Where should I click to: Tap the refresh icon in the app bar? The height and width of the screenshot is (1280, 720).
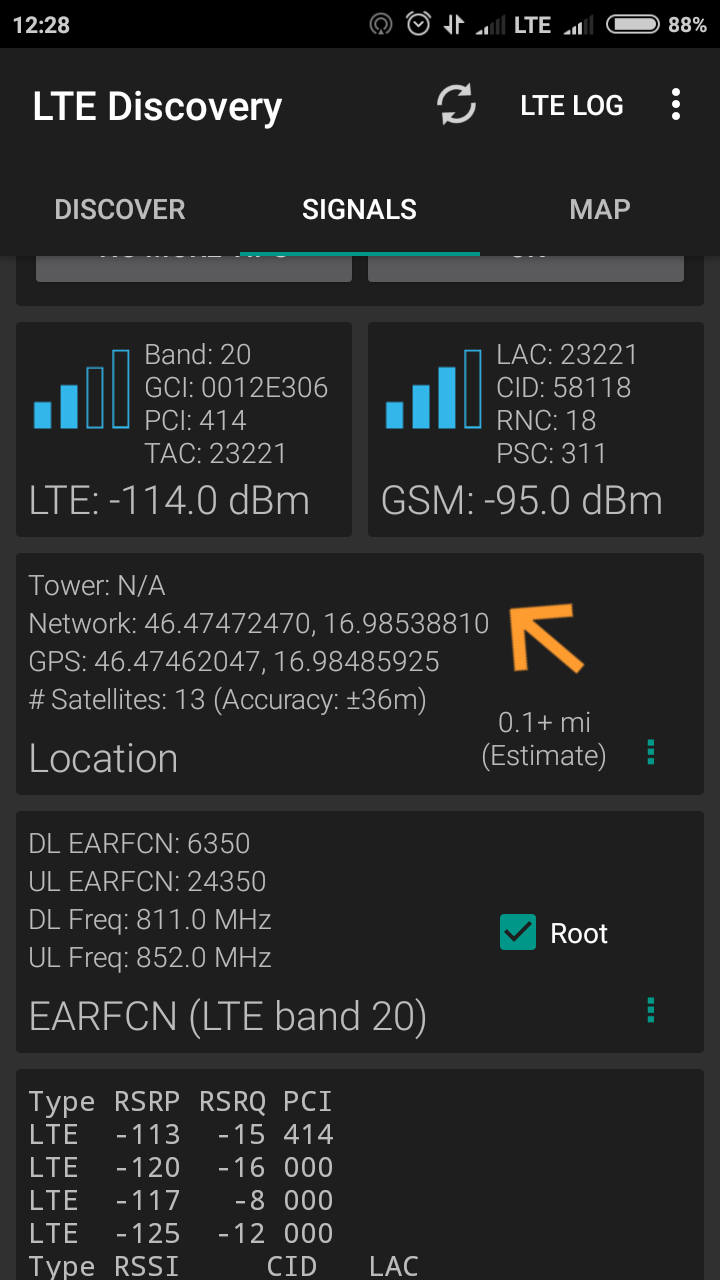(457, 105)
